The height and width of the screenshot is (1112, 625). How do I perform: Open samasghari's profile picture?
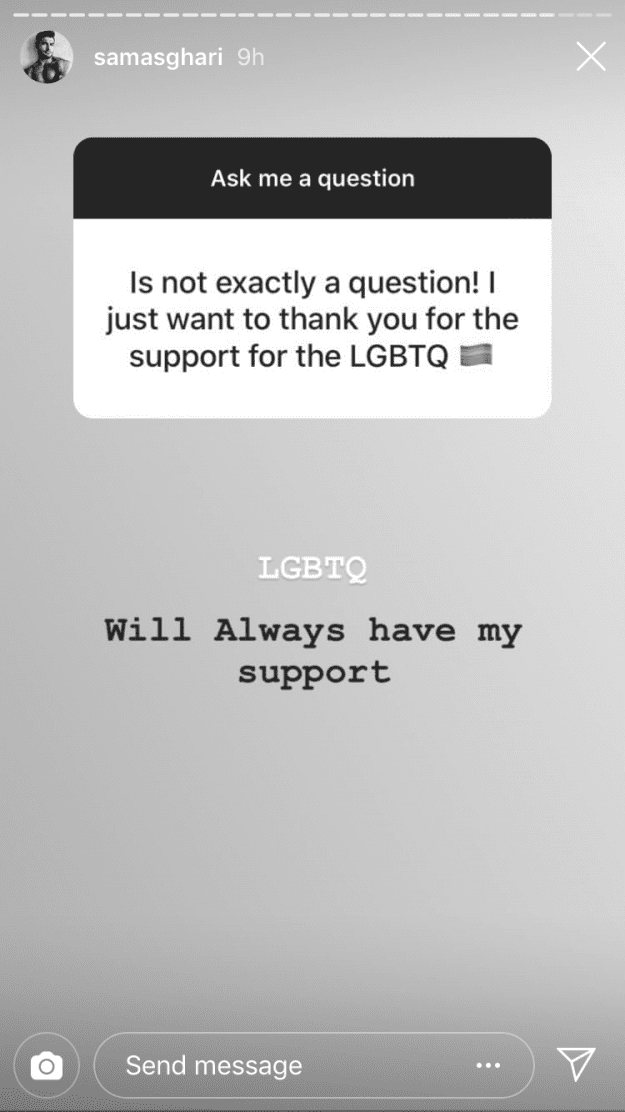pos(47,57)
